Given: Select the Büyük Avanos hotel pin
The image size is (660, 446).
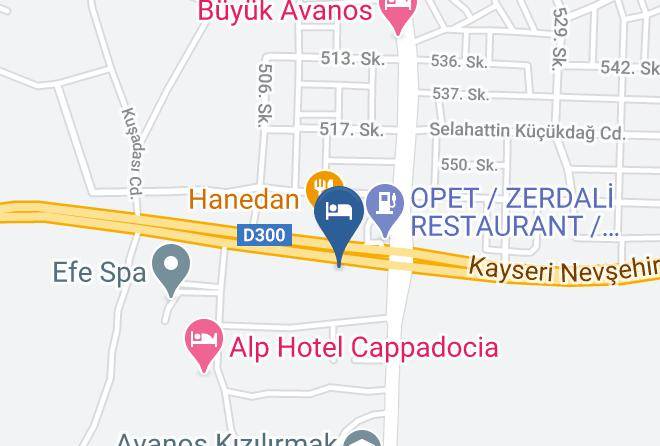Looking at the screenshot, I should [398, 13].
